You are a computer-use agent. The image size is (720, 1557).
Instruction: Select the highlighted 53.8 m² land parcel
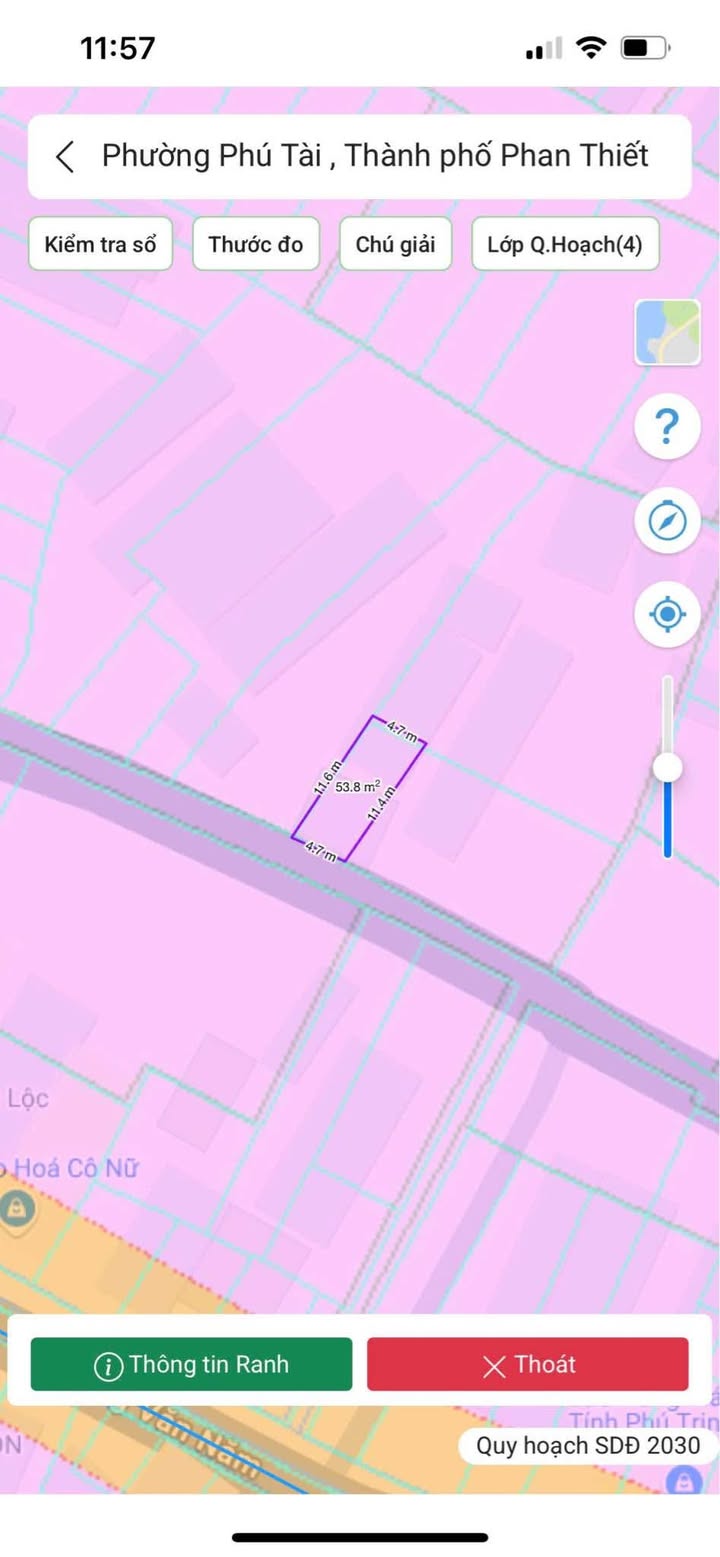359,787
